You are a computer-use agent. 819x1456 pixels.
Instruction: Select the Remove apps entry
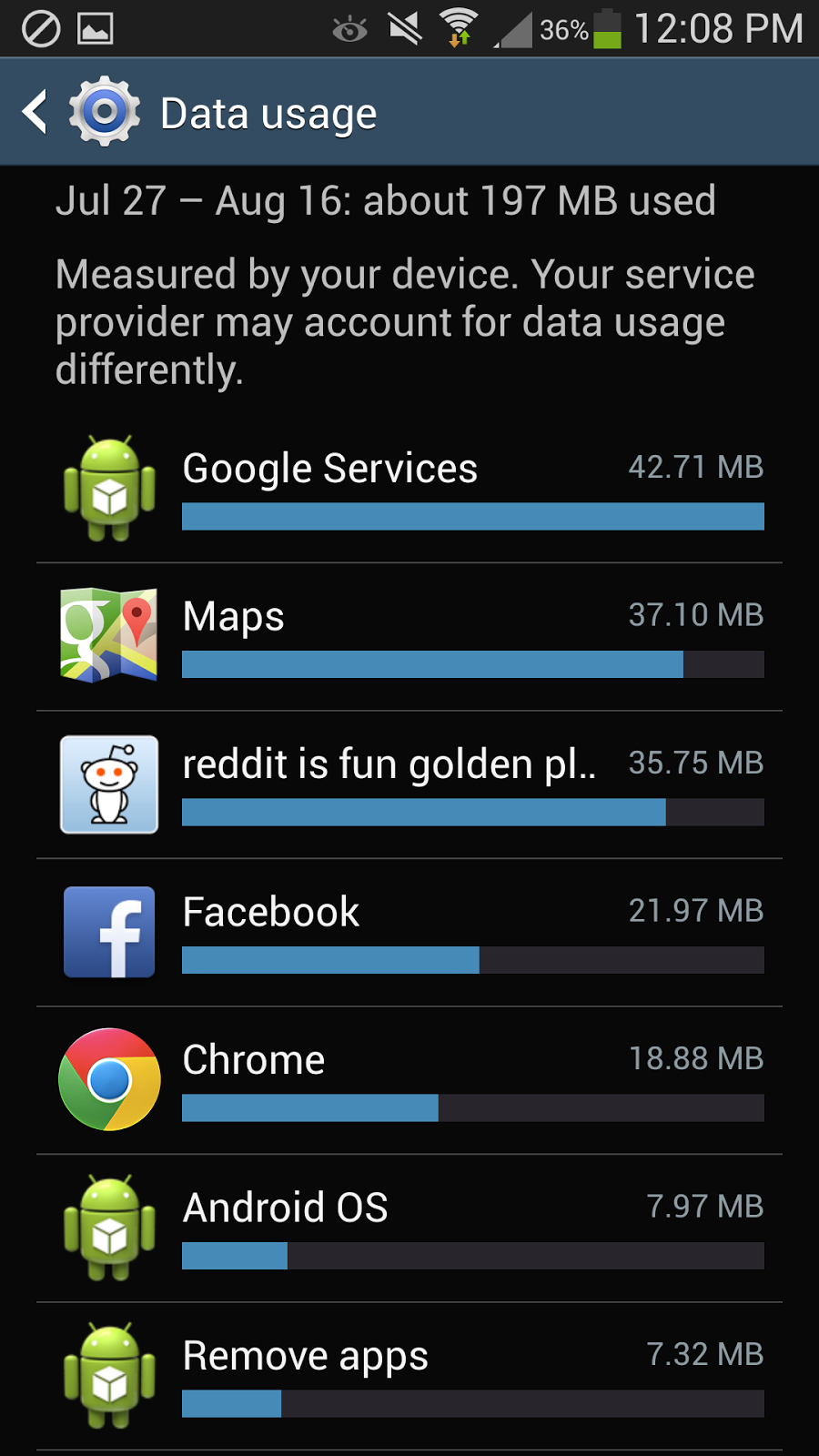point(409,1374)
